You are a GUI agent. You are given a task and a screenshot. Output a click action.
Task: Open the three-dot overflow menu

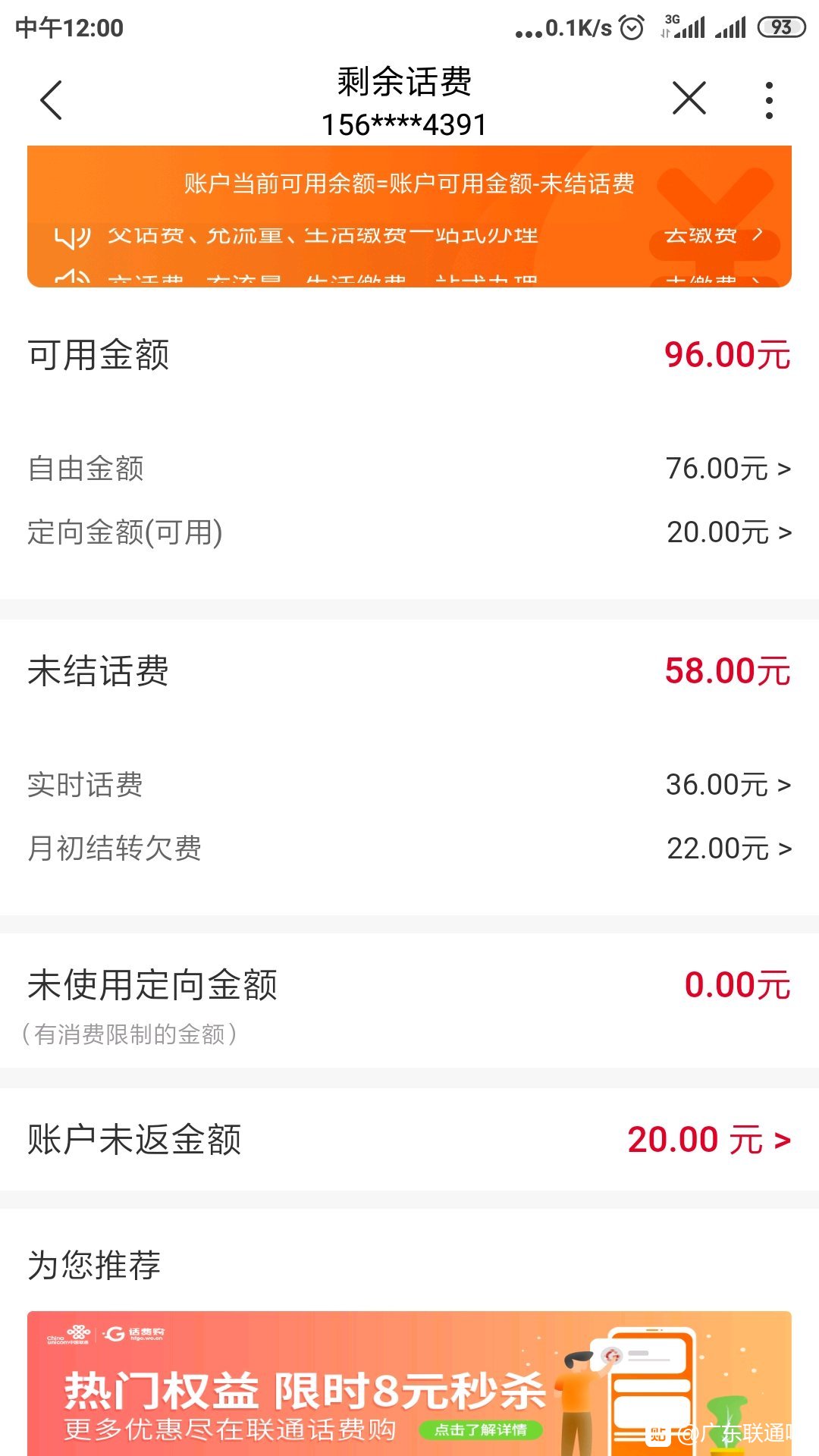click(x=769, y=100)
